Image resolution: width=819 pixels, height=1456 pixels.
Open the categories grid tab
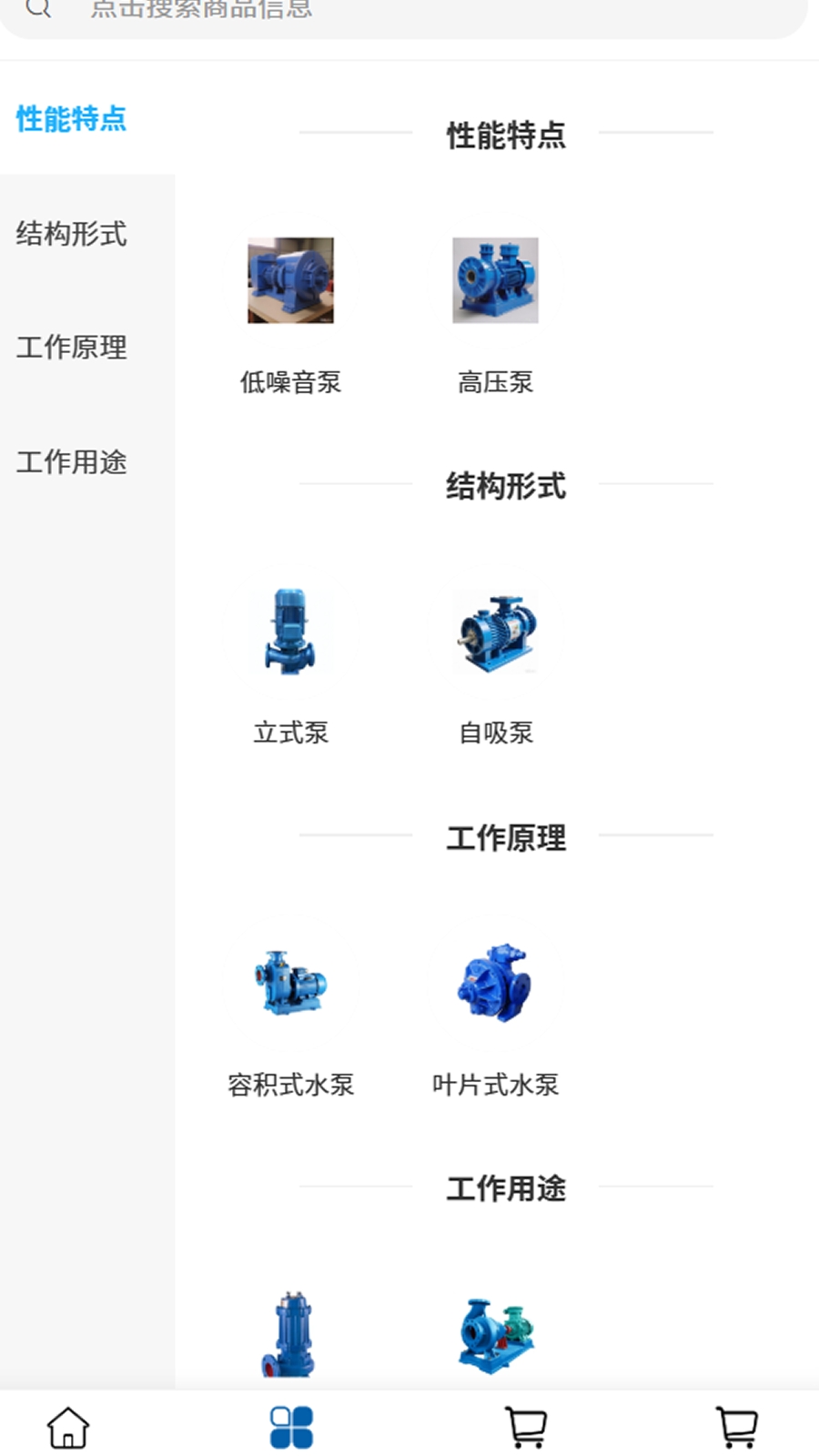coord(291,1427)
